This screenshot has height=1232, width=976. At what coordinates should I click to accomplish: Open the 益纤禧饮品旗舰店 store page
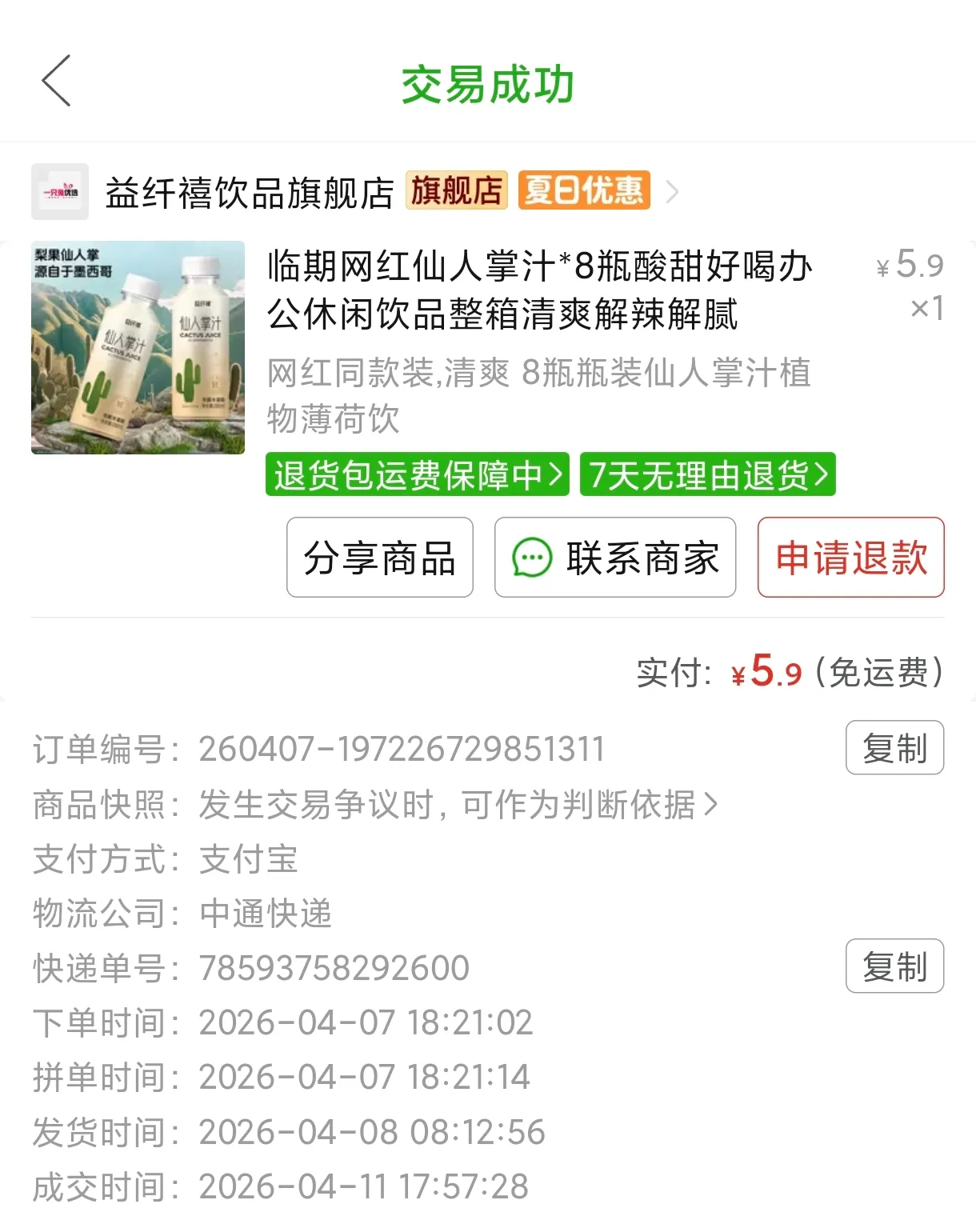[x=250, y=193]
